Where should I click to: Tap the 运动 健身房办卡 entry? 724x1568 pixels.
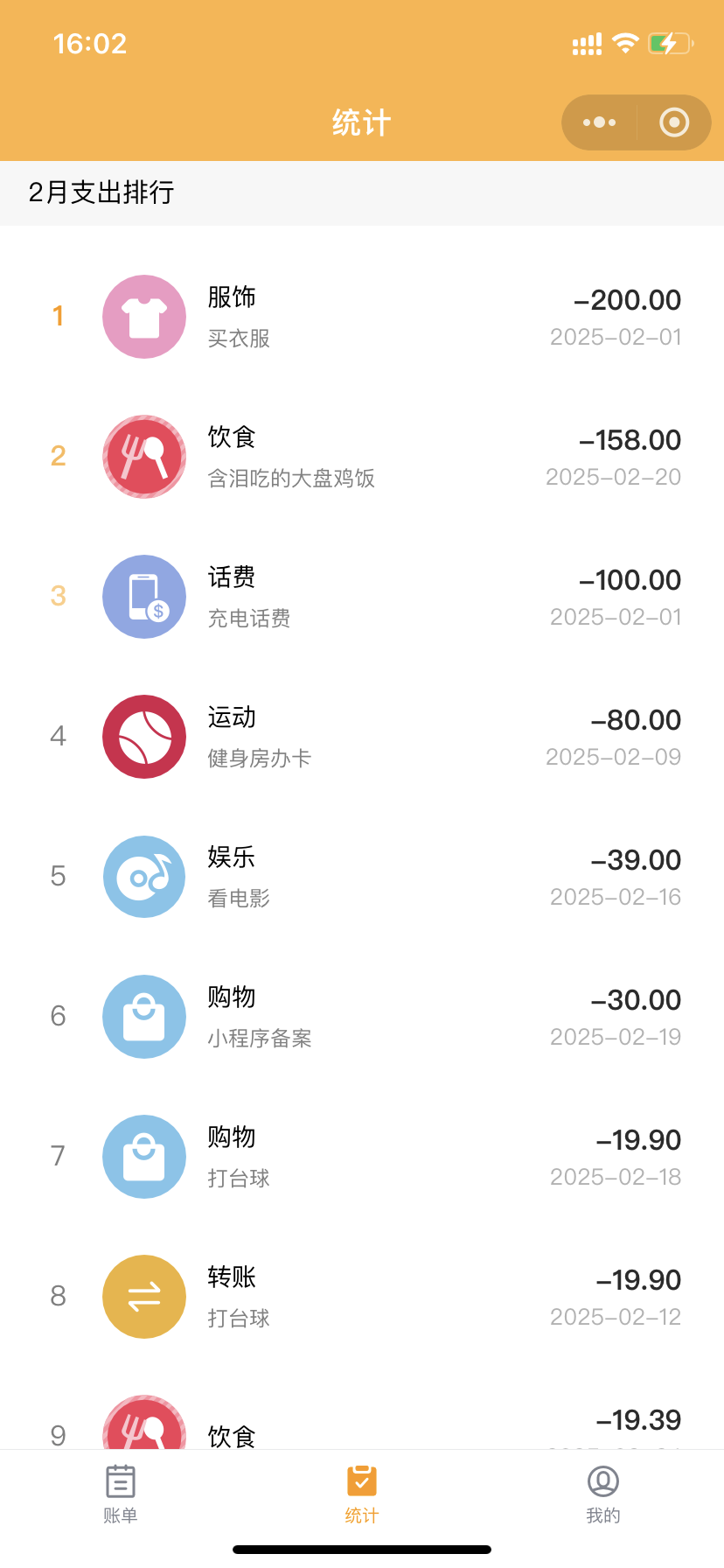tap(362, 737)
